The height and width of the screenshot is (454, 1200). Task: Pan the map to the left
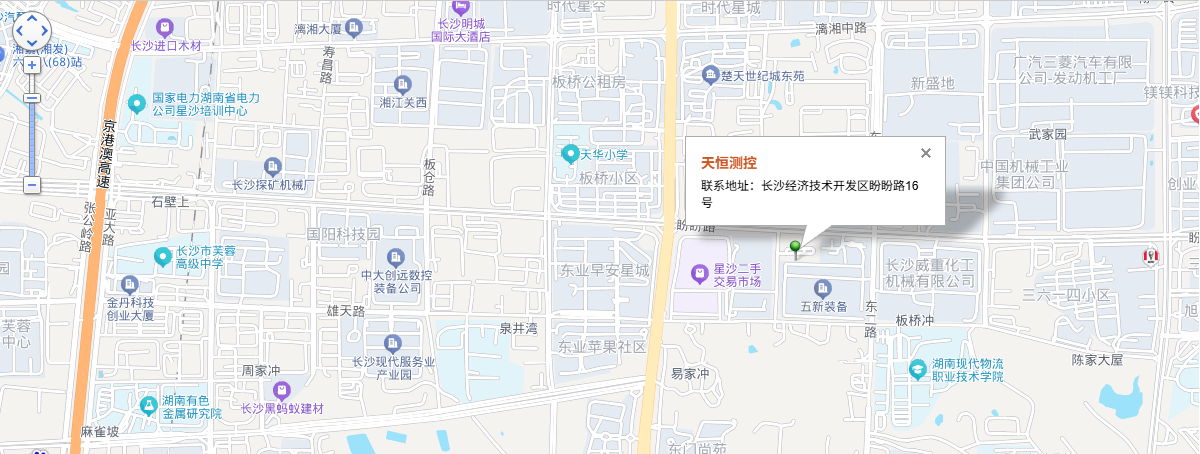18,31
